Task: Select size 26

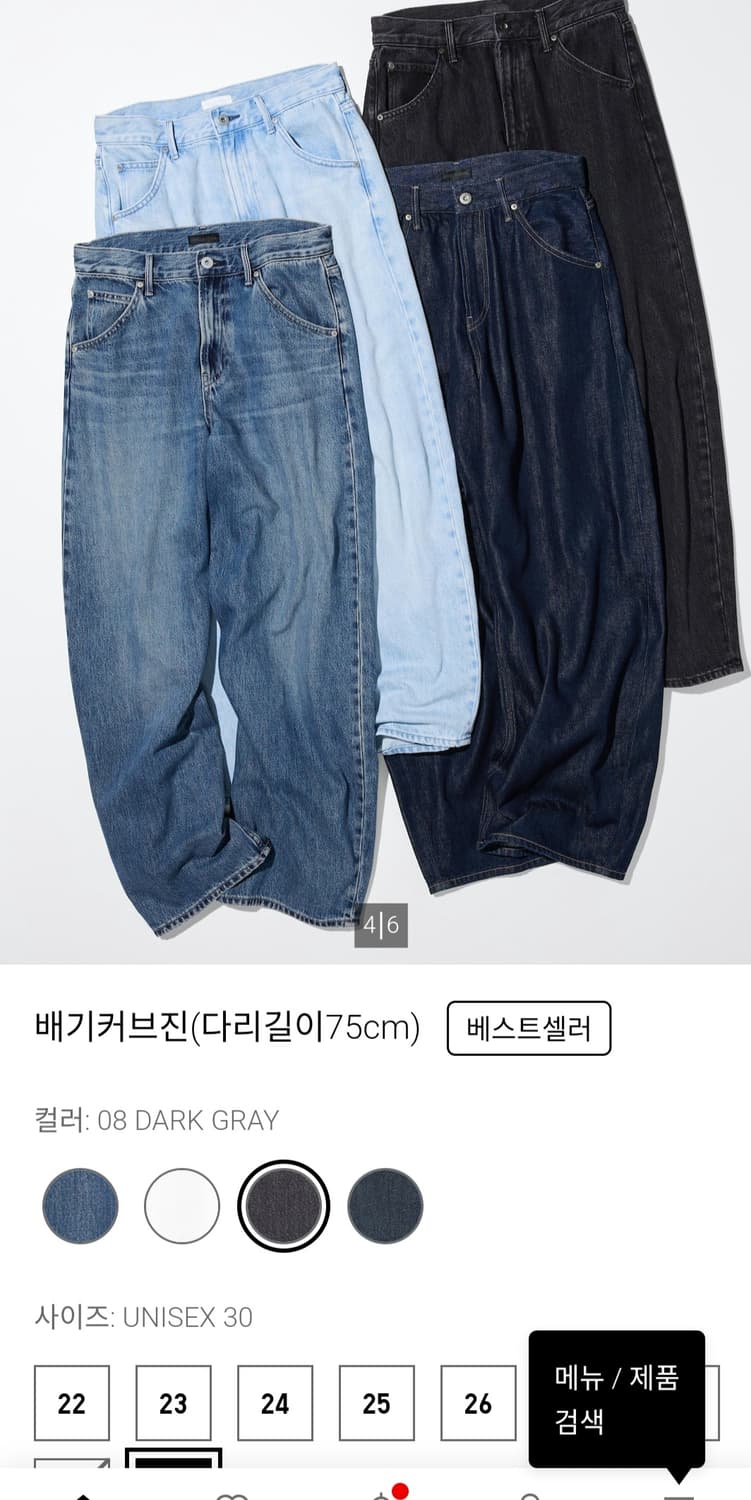Action: click(x=478, y=1403)
